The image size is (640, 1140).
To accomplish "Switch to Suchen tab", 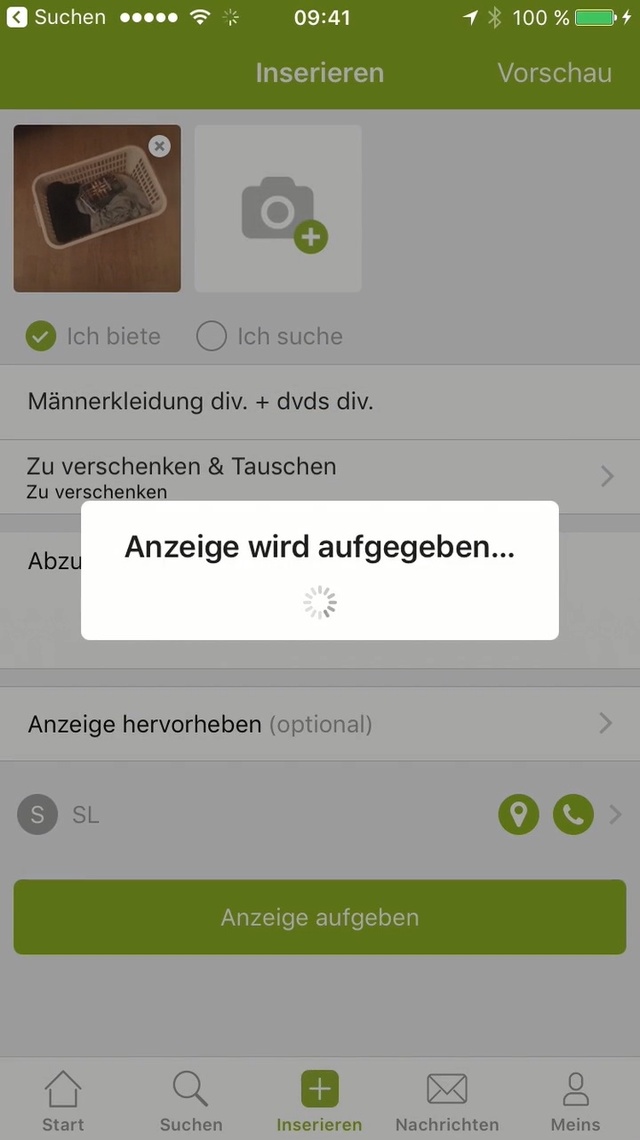I will [x=191, y=1100].
